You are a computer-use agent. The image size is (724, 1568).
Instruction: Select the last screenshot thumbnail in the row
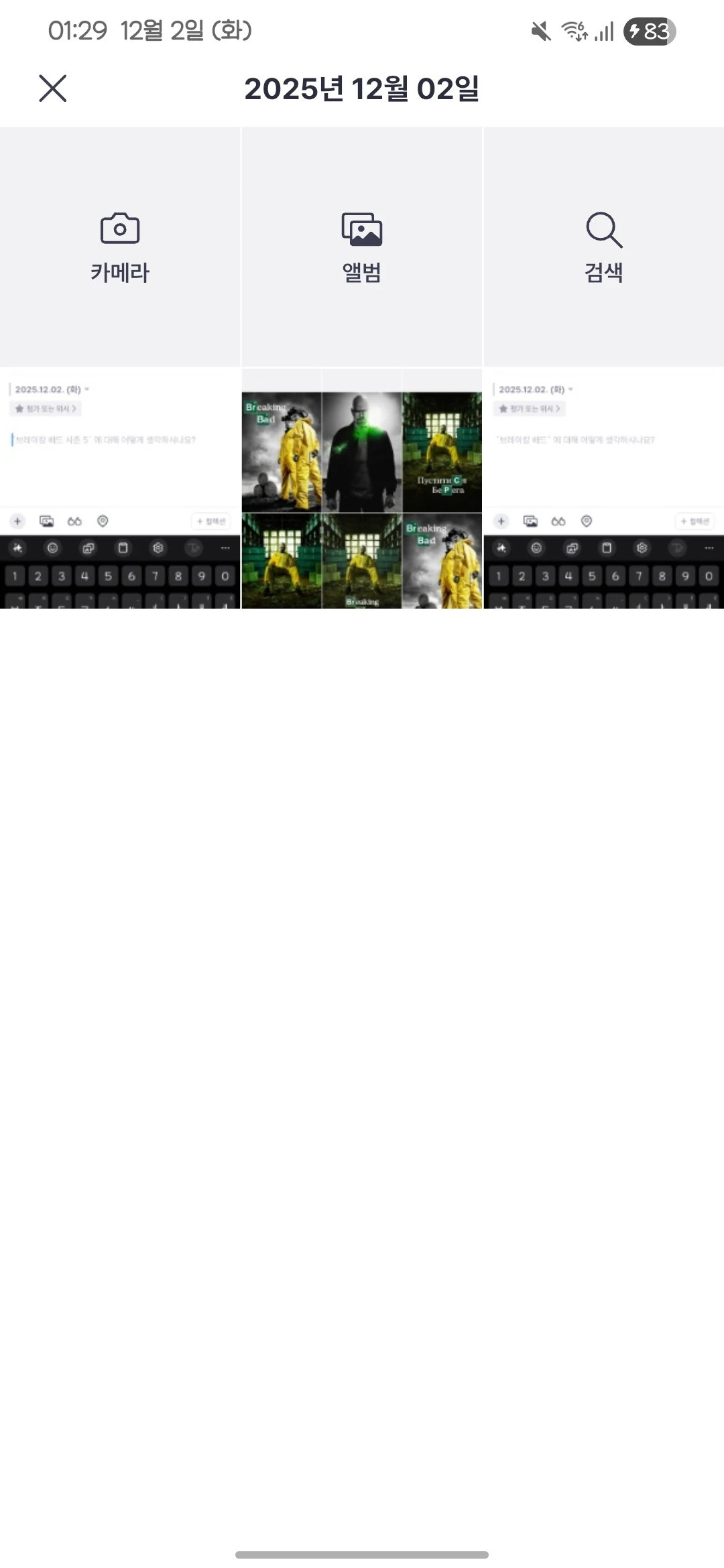[603, 489]
